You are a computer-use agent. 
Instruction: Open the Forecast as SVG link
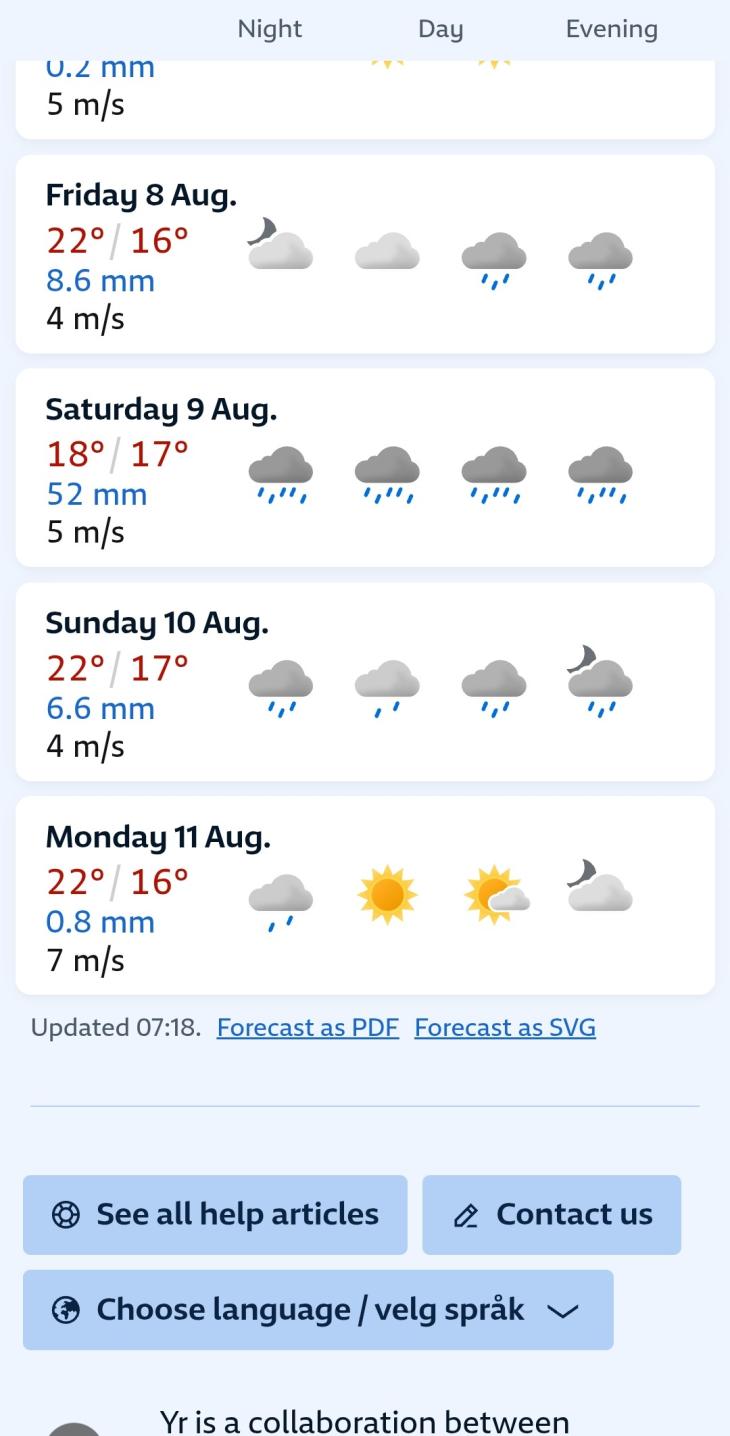pos(505,1028)
